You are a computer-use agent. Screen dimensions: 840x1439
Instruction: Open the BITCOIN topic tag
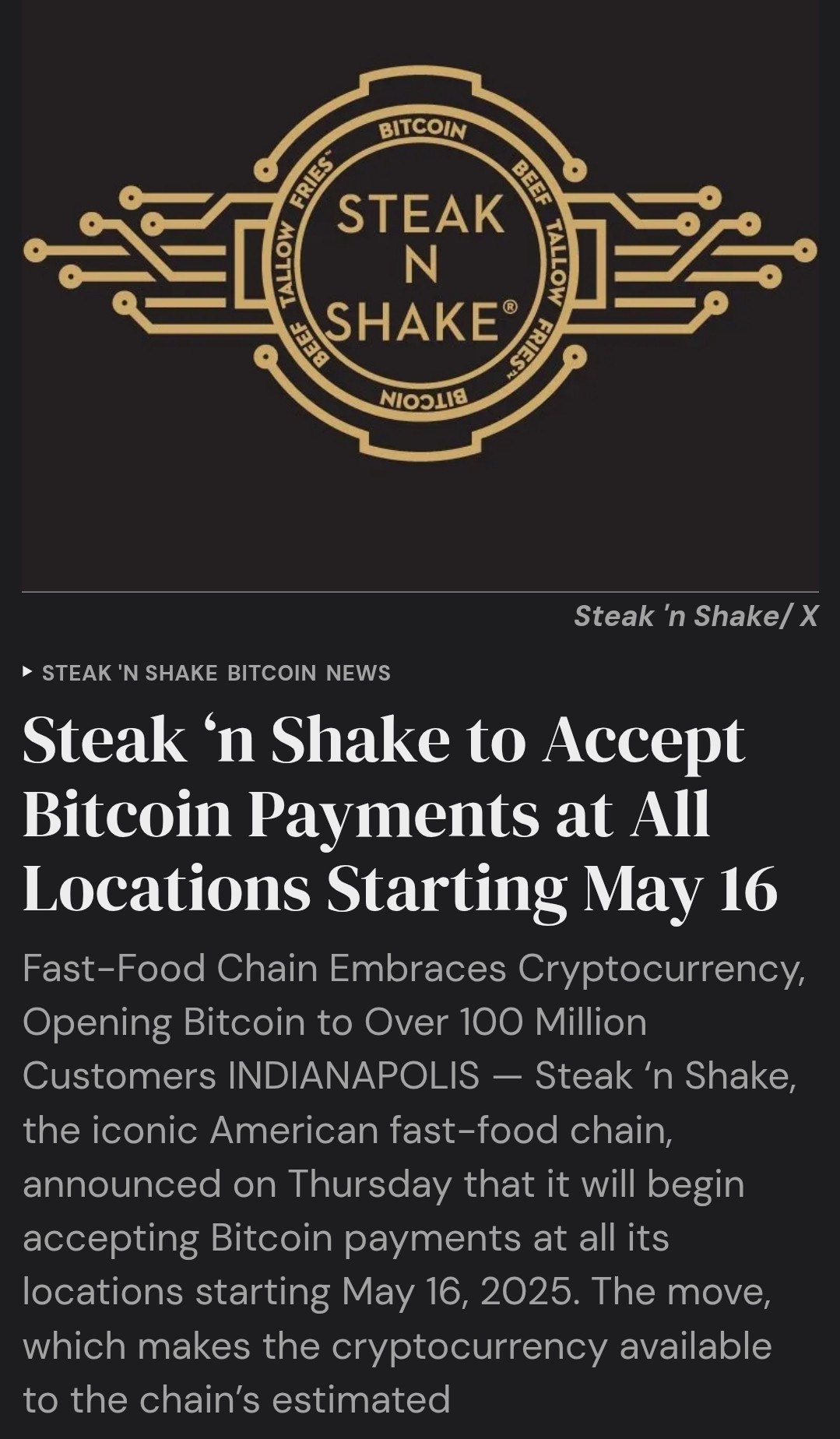pyautogui.click(x=272, y=673)
